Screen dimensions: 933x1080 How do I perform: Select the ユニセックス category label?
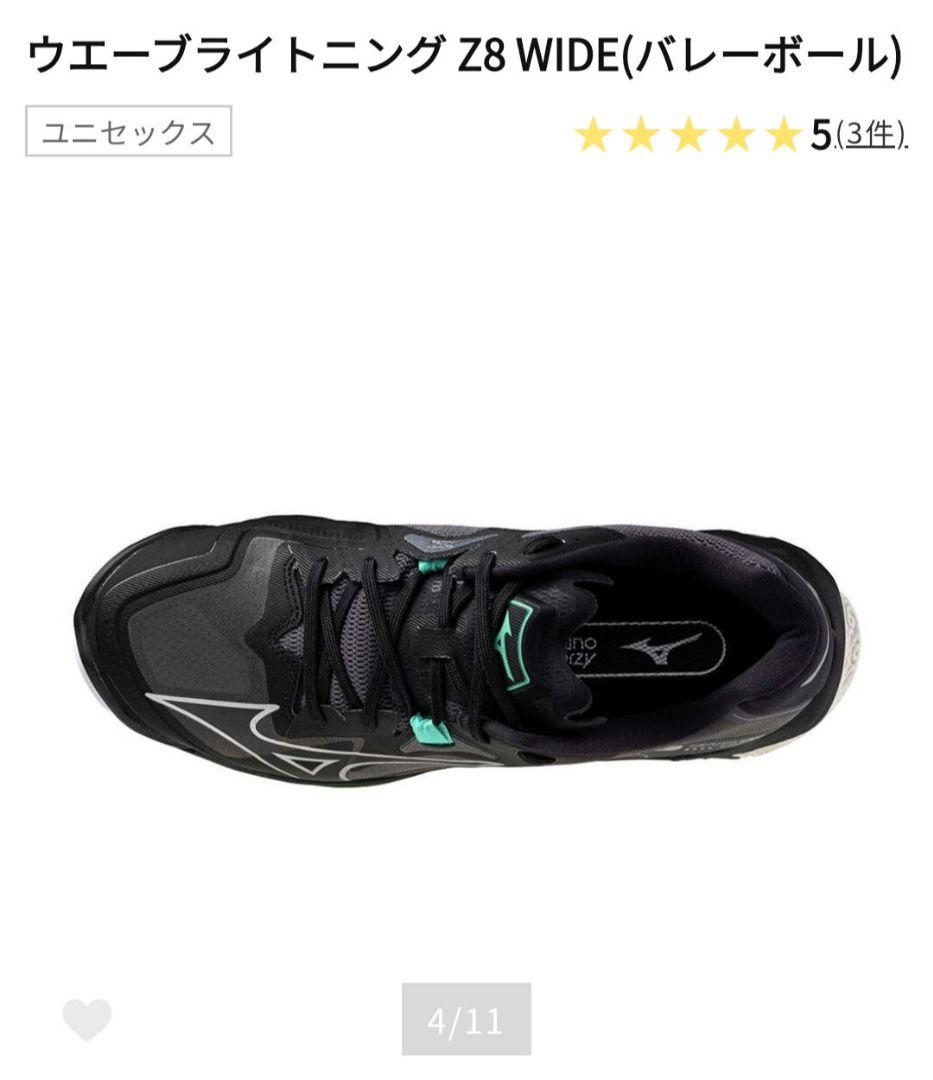(128, 129)
